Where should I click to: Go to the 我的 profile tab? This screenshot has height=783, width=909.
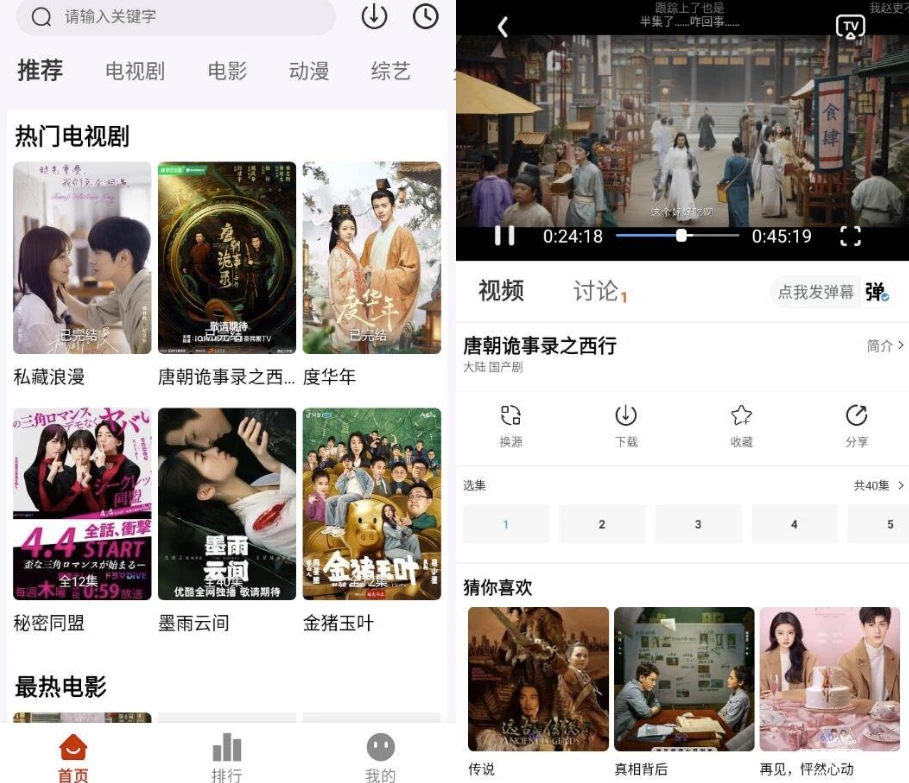(380, 757)
